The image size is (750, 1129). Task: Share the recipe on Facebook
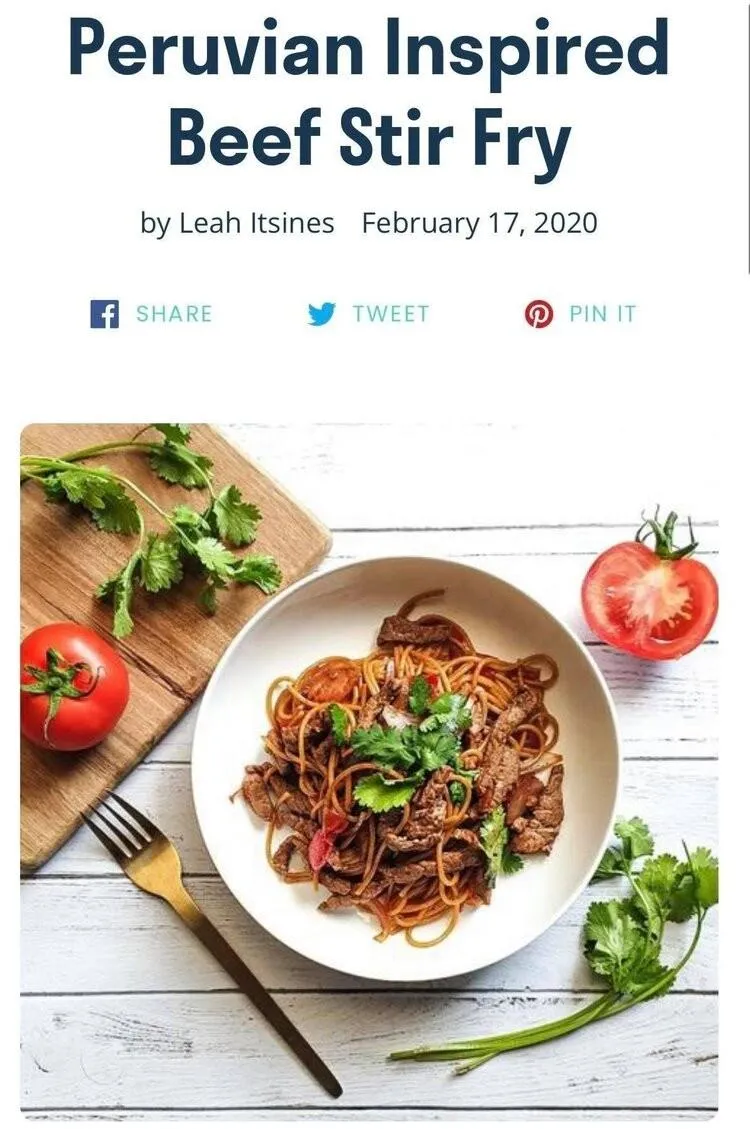pyautogui.click(x=151, y=314)
